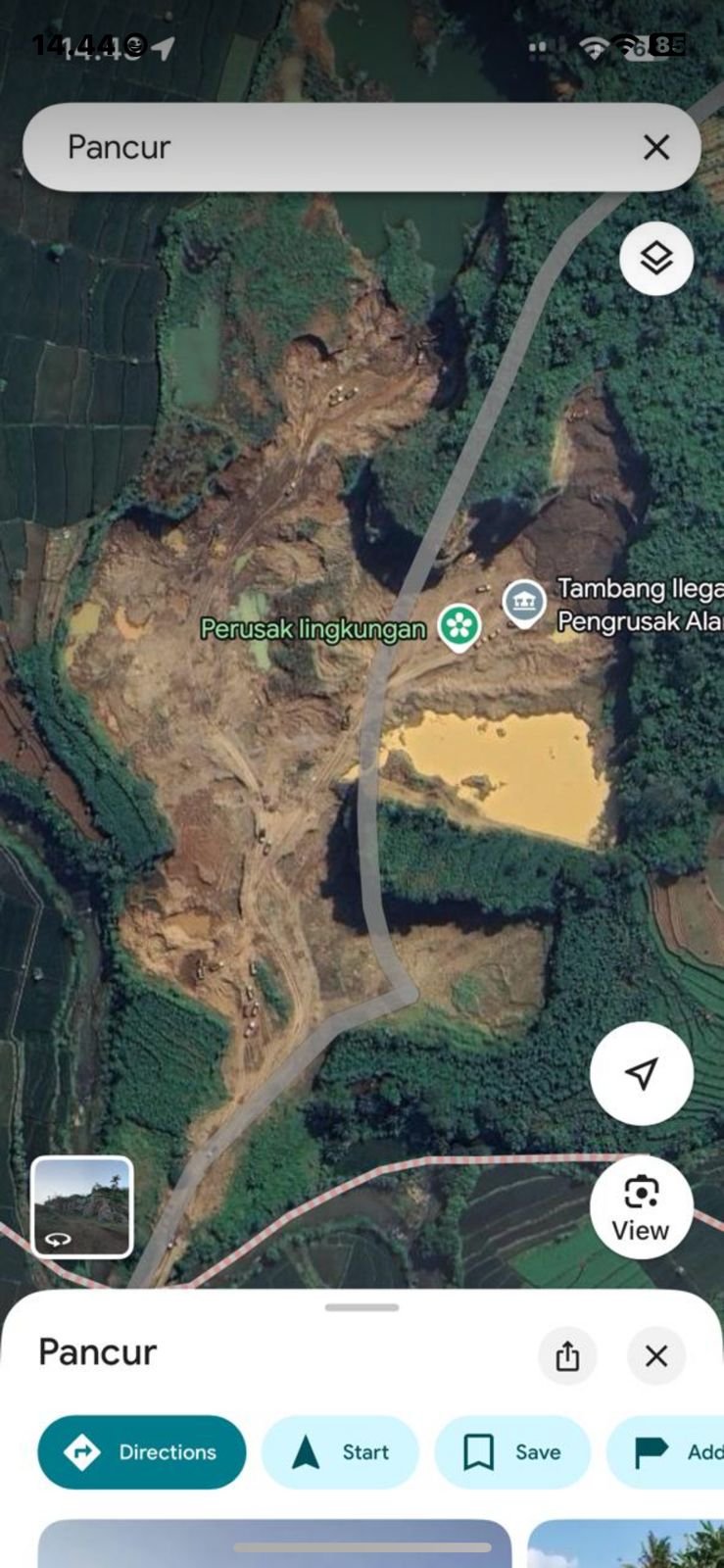Get Directions to Pancur

pos(142,1451)
